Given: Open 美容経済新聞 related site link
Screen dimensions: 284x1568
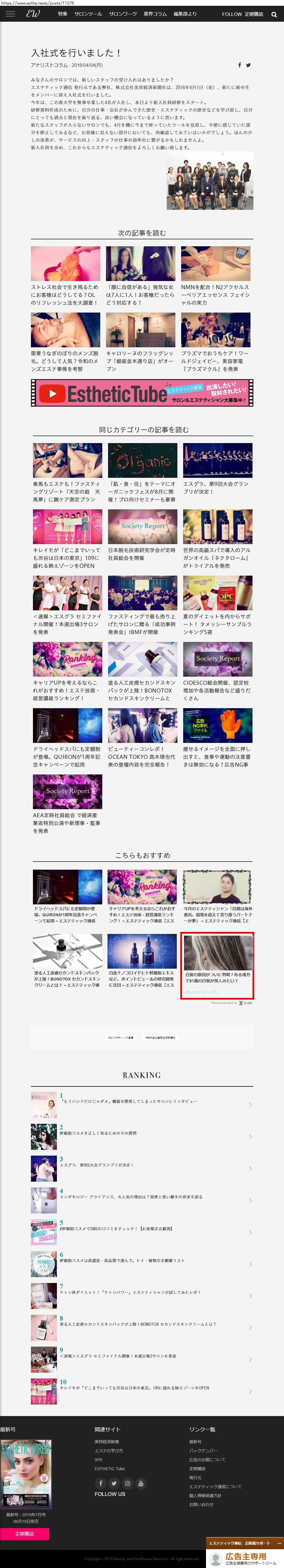Looking at the screenshot, I should 106,1442.
